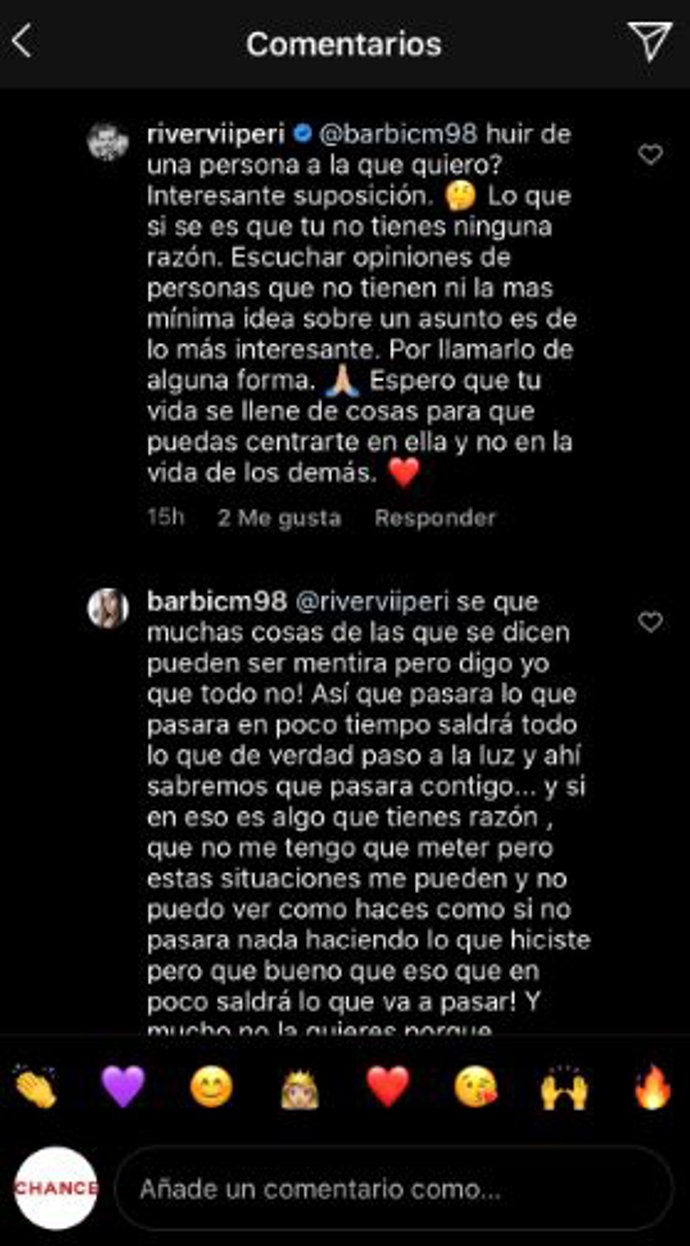Insert the clapping hands emoji
The height and width of the screenshot is (1246, 690).
(x=35, y=1086)
